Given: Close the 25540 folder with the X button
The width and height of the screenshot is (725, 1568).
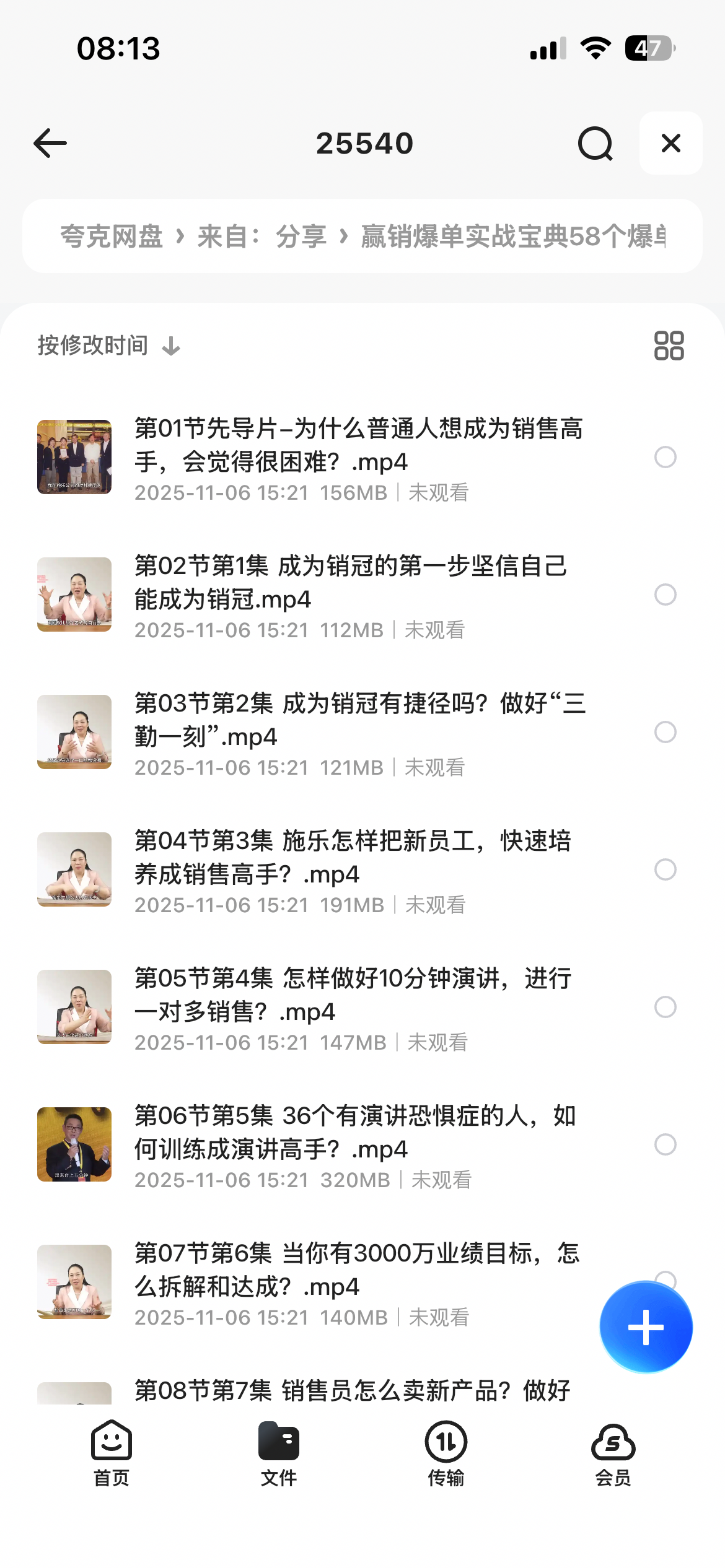Looking at the screenshot, I should [670, 143].
